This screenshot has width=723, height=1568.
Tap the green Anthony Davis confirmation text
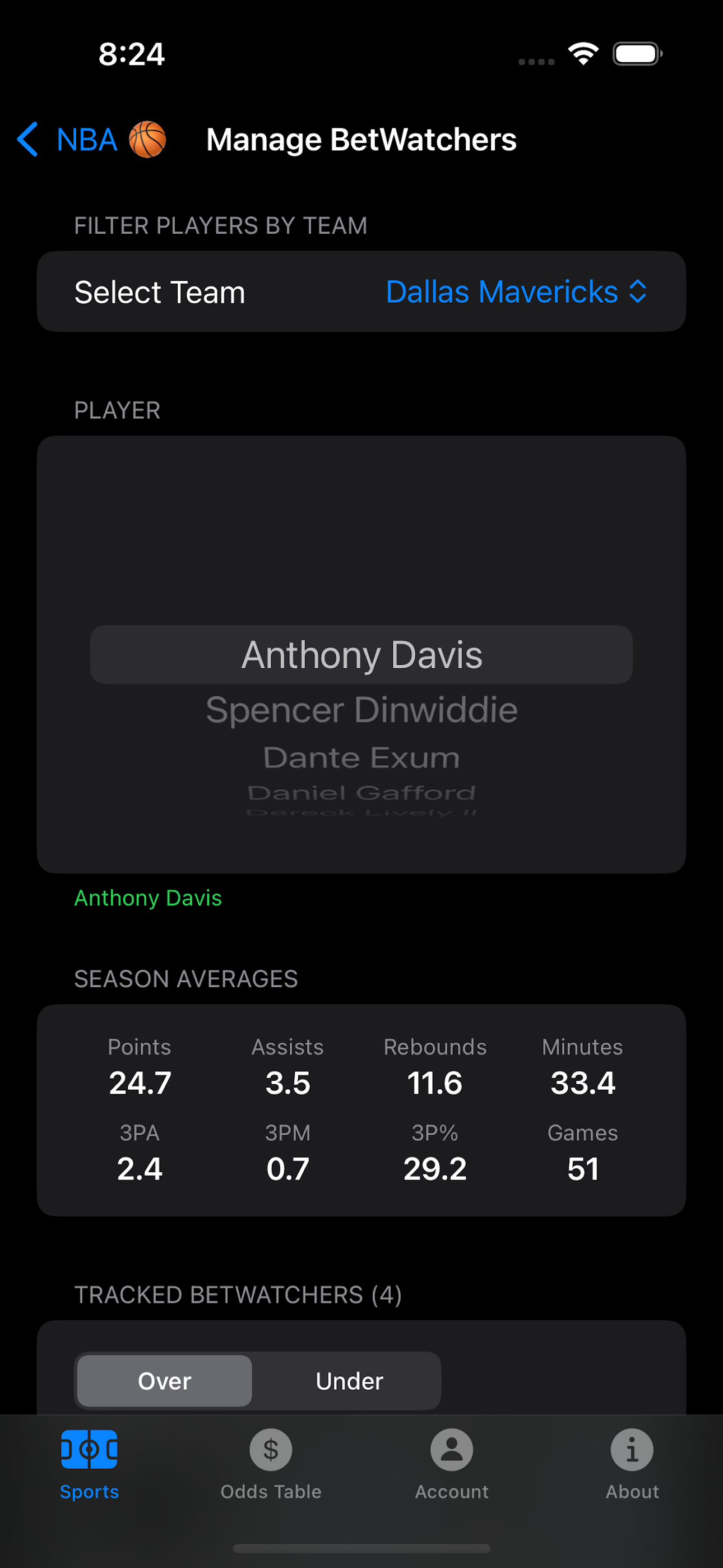(x=147, y=899)
